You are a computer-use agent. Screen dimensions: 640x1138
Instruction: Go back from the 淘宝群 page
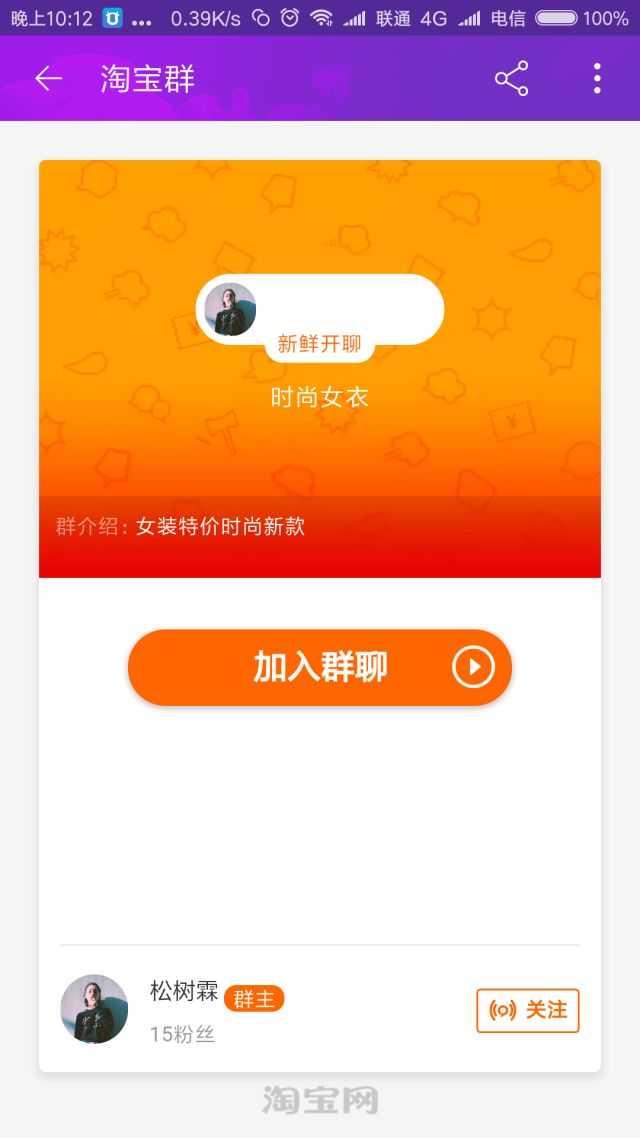pyautogui.click(x=48, y=79)
